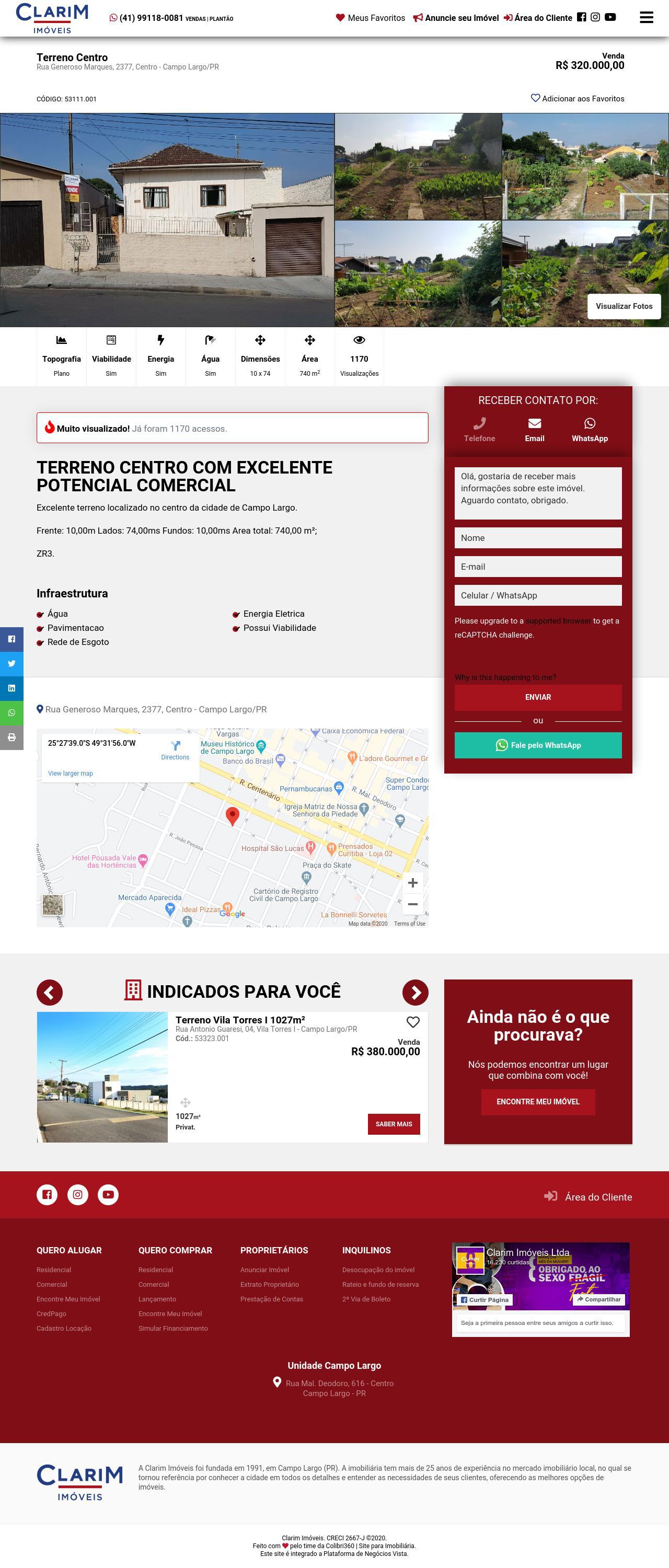Screen dimensions: 669x1568
Task: Tap ENCONTRE MEU IMÓVEL button
Action: (537, 1102)
